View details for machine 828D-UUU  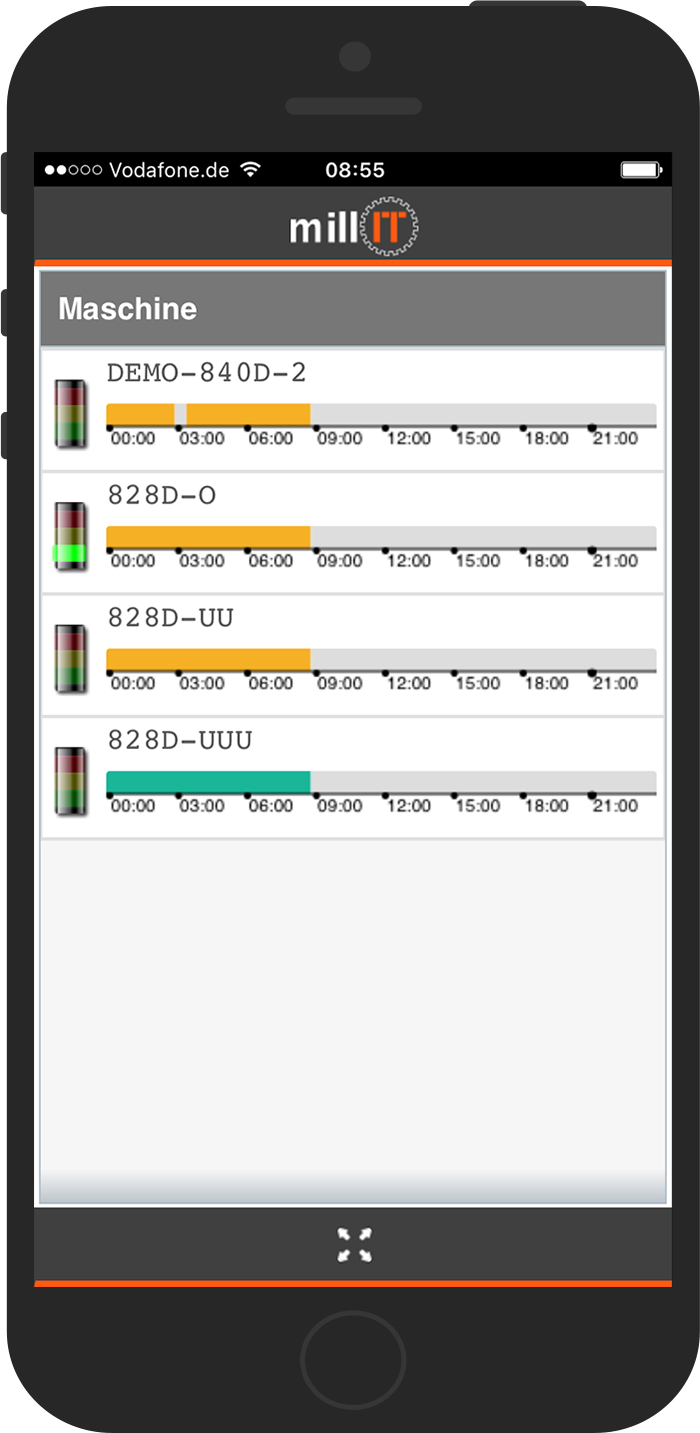[x=353, y=778]
